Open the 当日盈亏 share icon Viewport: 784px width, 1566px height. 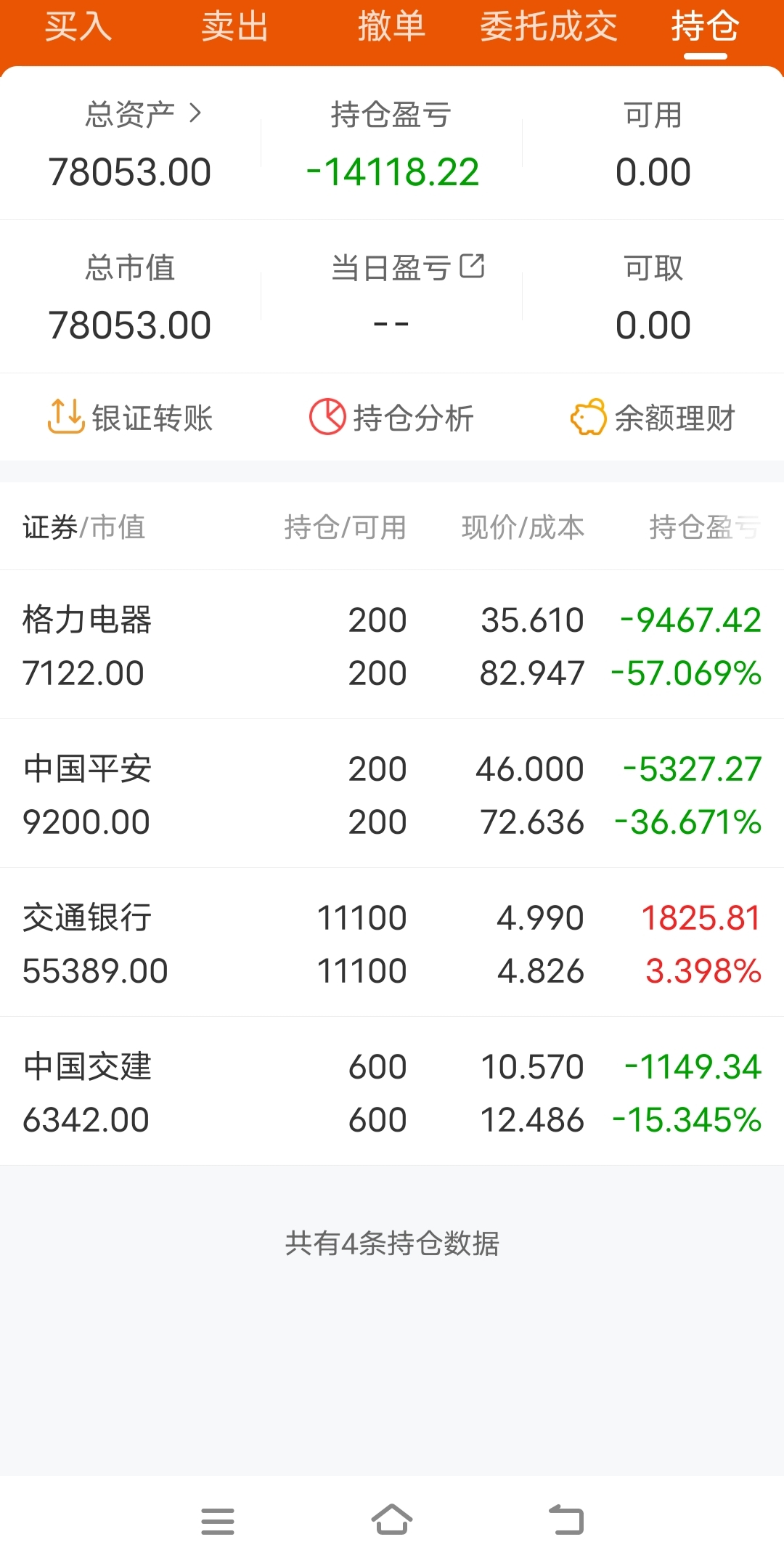click(473, 266)
